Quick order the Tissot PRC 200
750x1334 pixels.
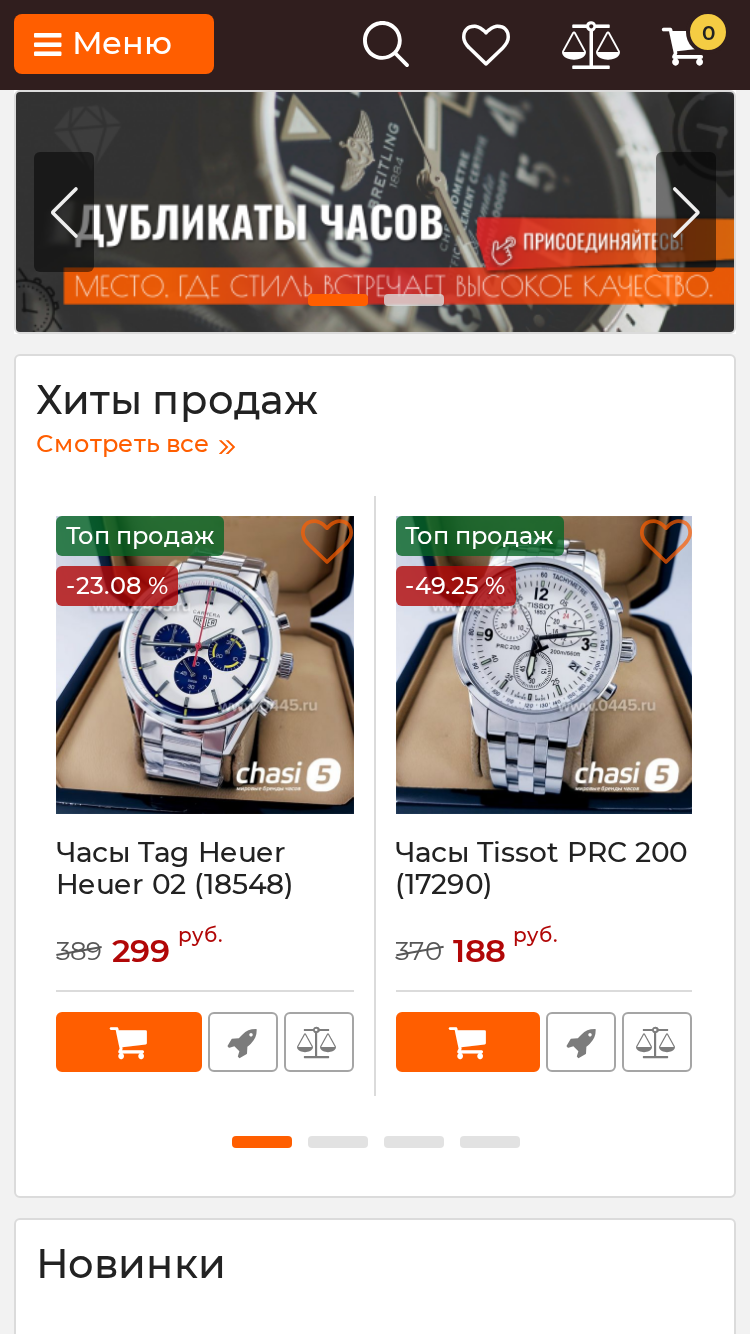click(x=581, y=1042)
